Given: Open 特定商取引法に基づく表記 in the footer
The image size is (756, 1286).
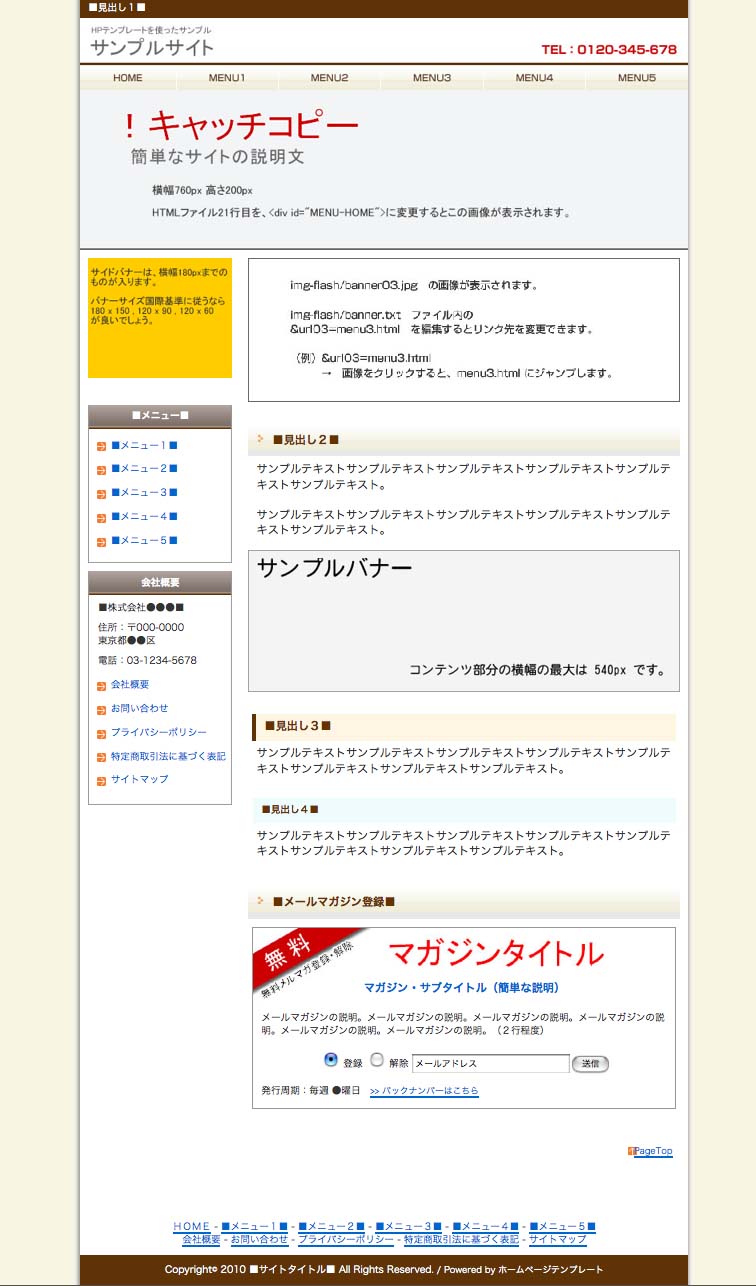Looking at the screenshot, I should click(x=461, y=1240).
